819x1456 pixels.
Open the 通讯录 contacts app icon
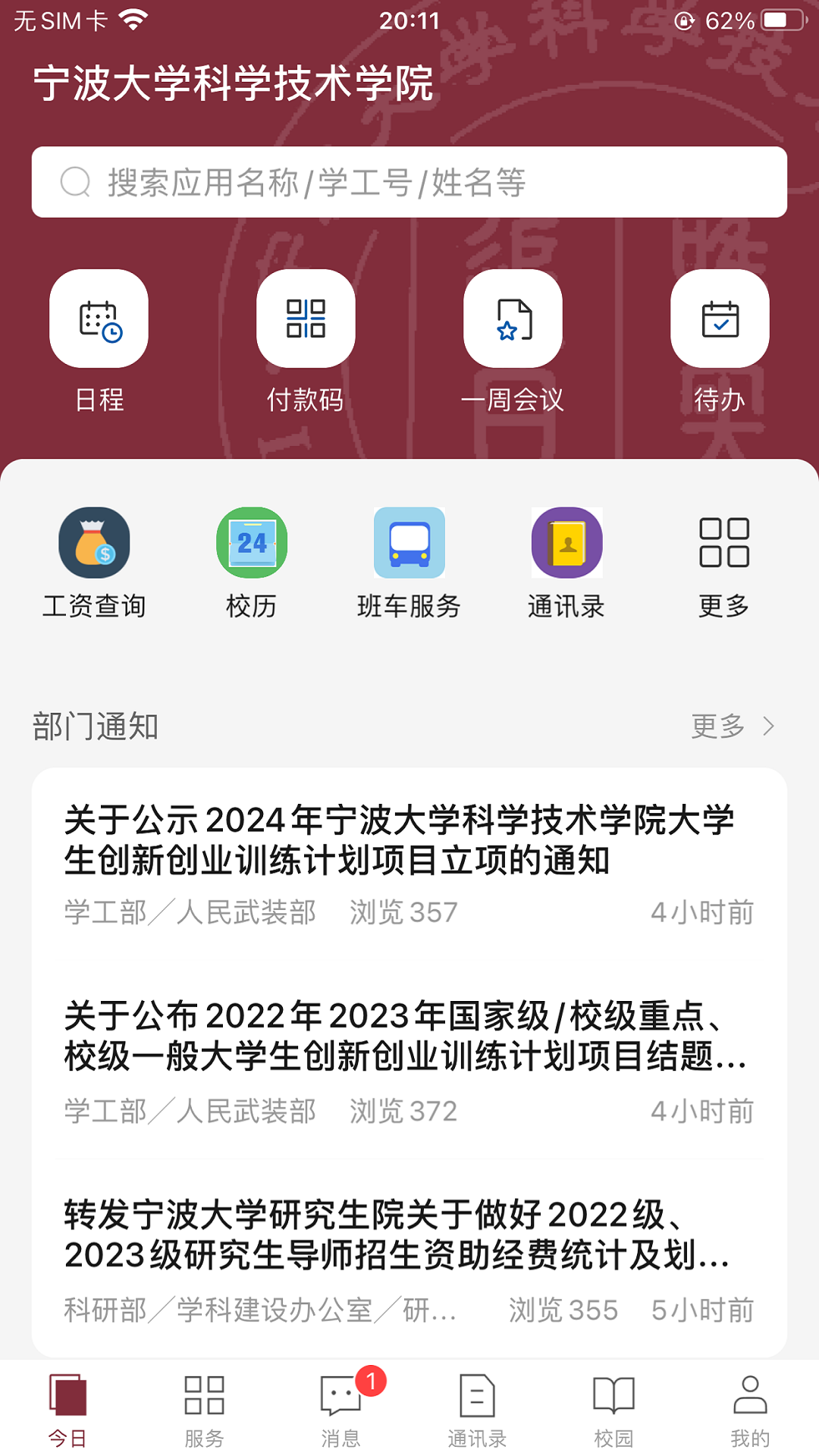pyautogui.click(x=566, y=543)
